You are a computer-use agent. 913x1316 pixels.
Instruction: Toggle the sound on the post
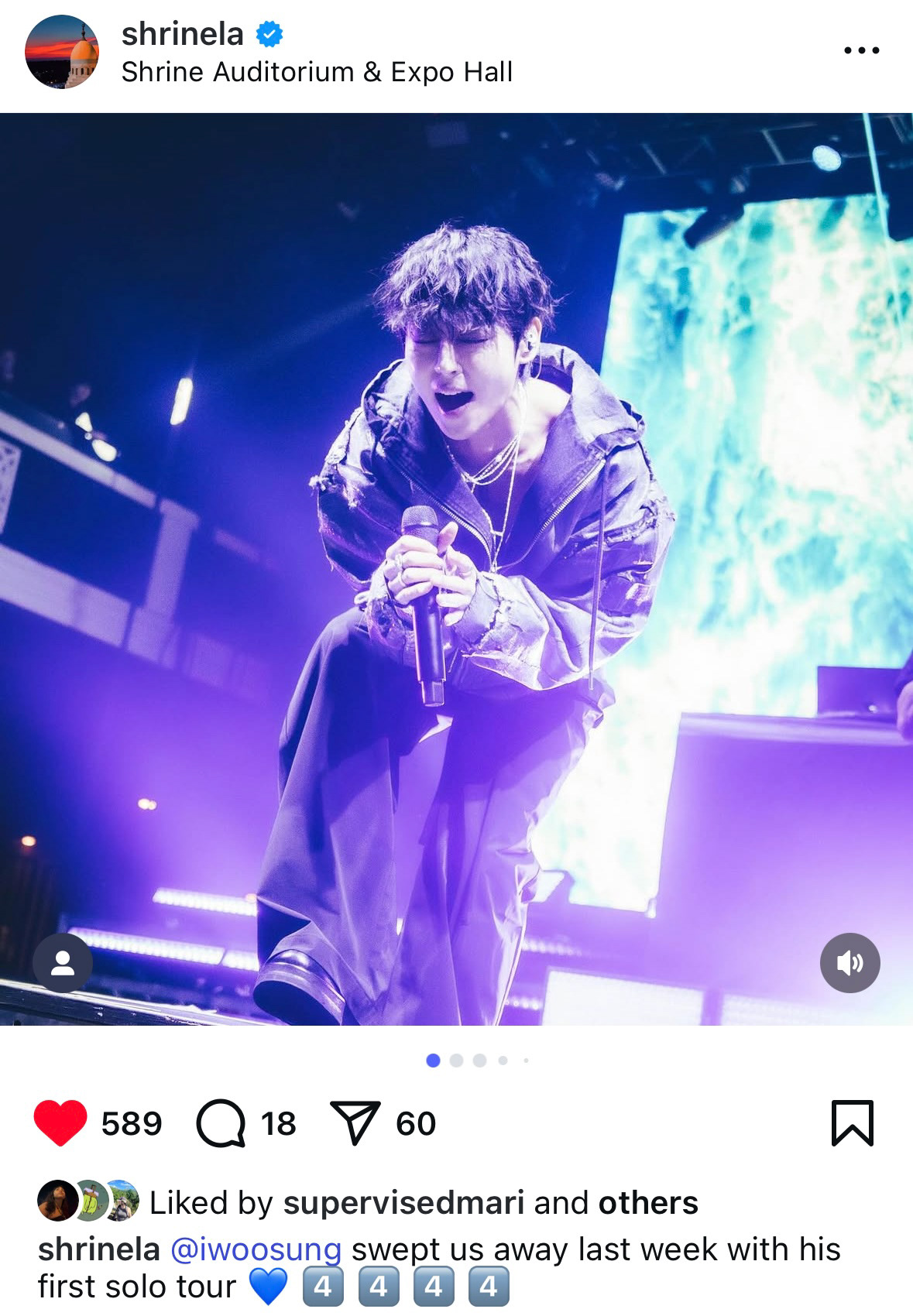[850, 963]
